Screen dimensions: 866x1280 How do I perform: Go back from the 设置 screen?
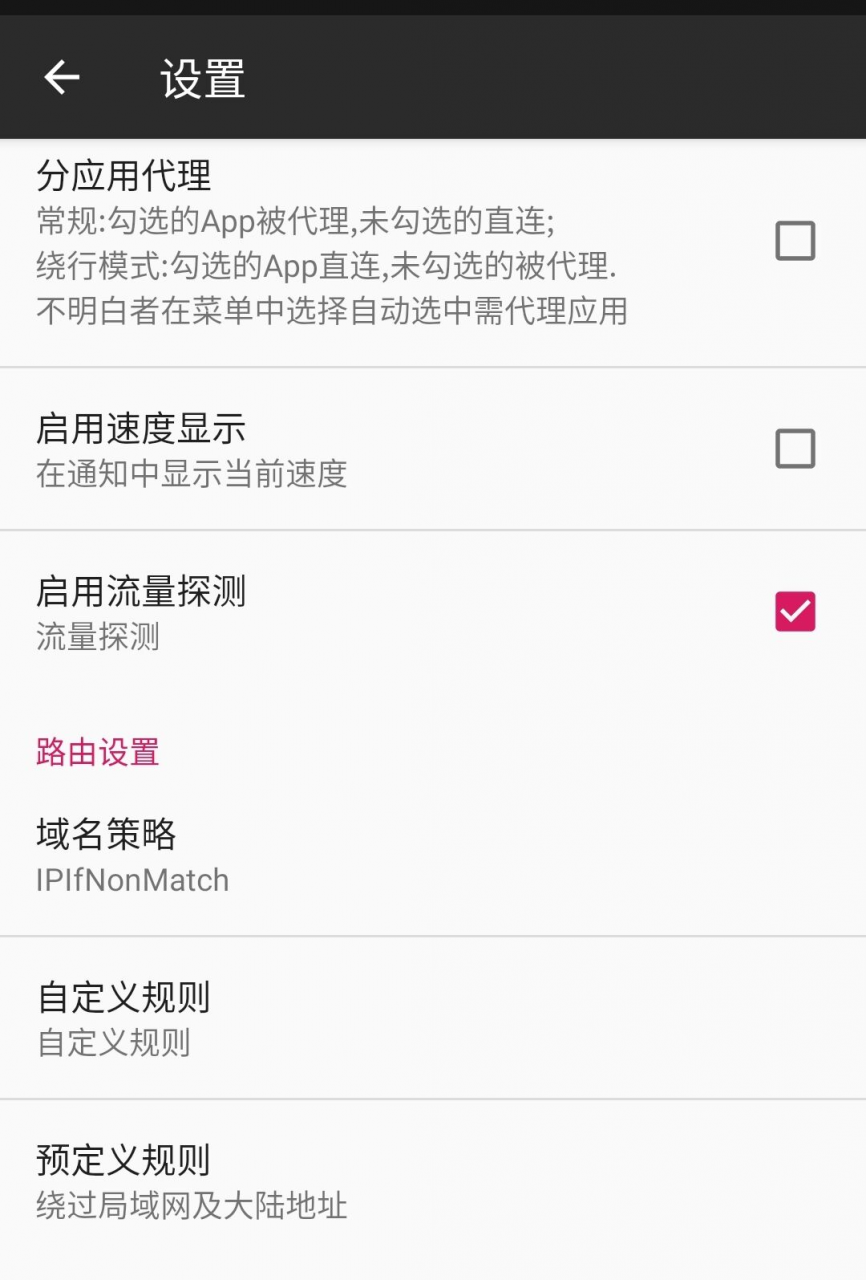point(62,78)
